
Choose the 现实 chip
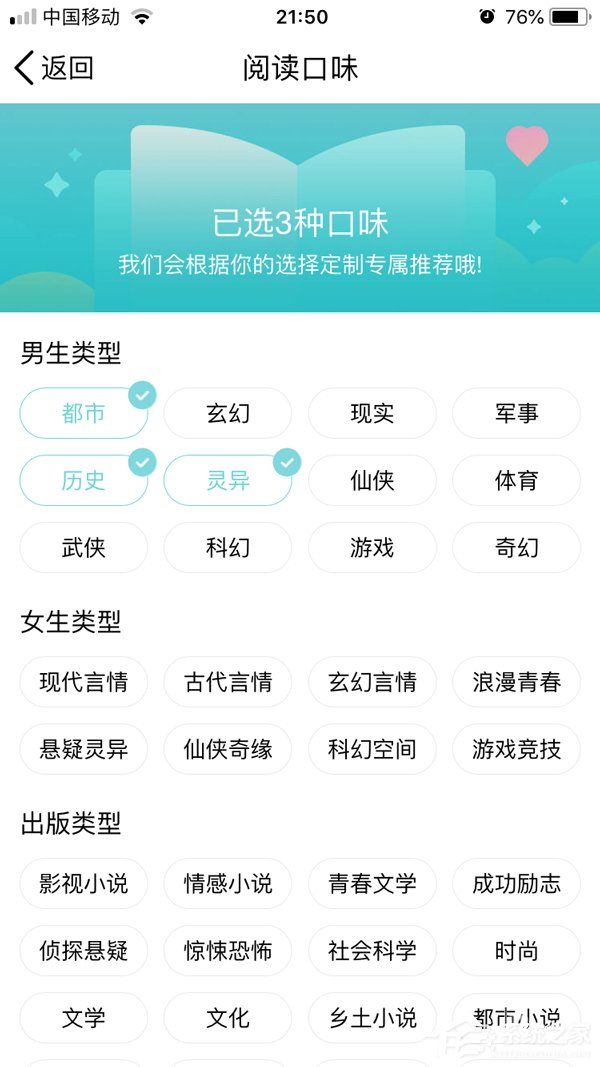[372, 414]
